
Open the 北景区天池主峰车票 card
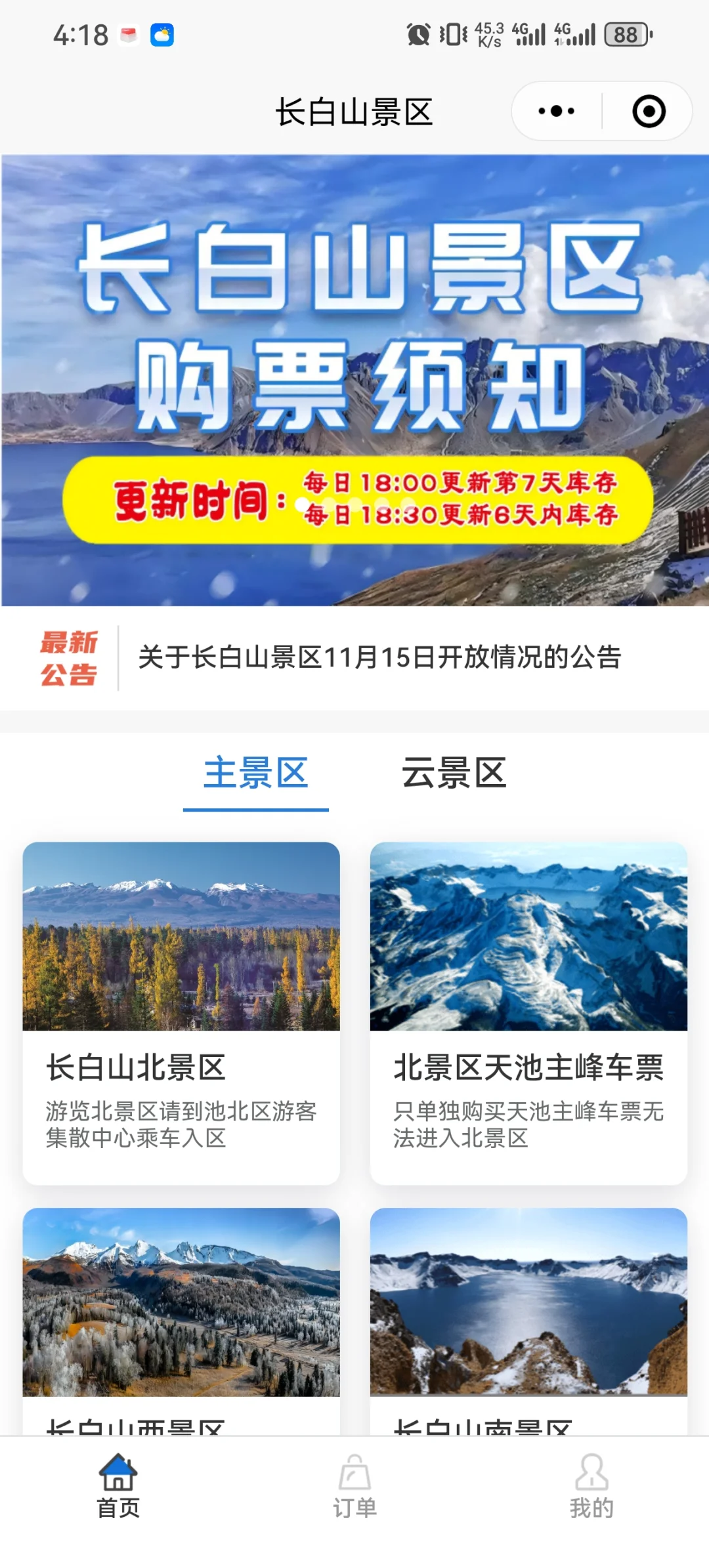(528, 1013)
